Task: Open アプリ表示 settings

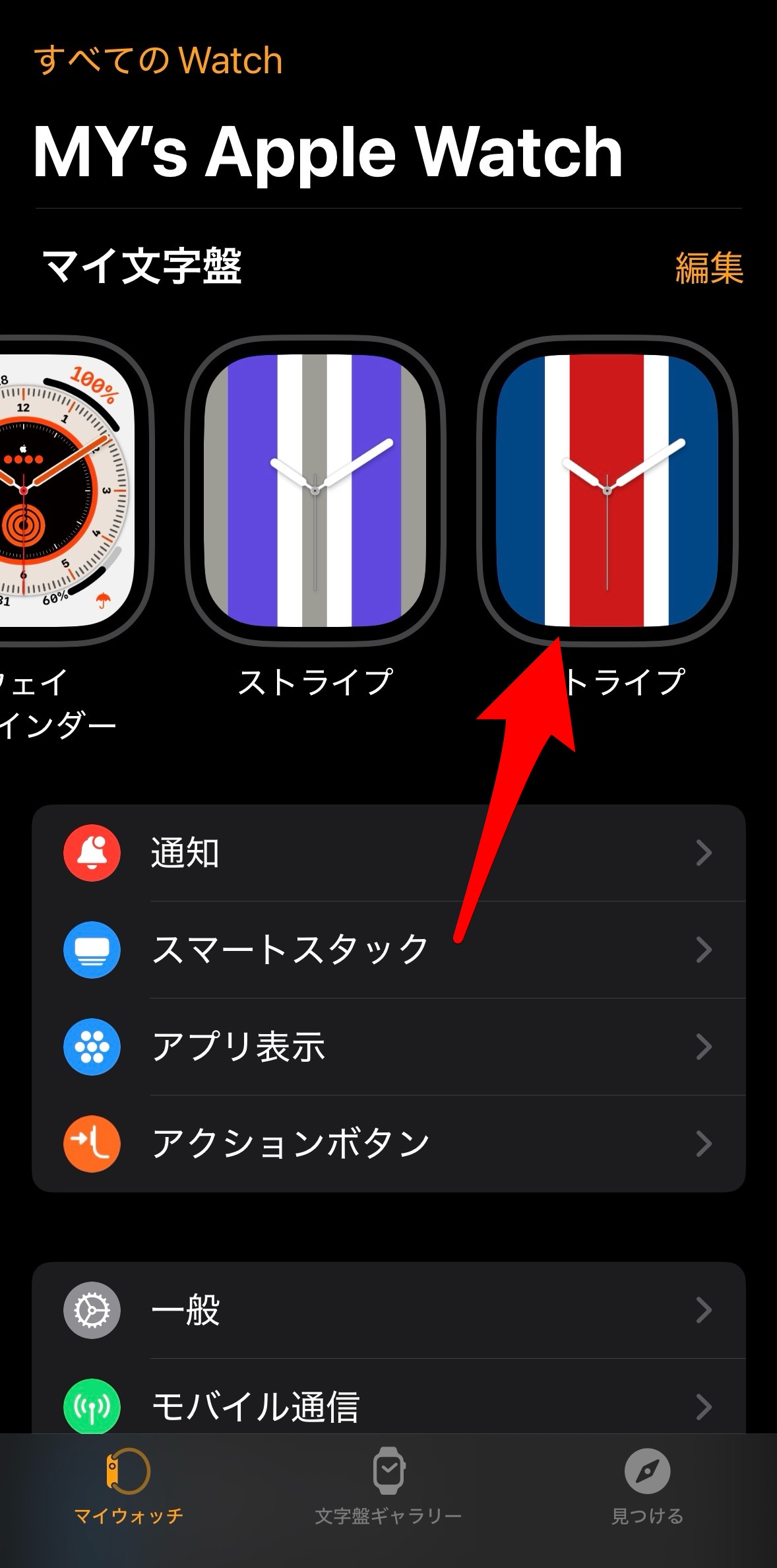Action: pos(388,1047)
